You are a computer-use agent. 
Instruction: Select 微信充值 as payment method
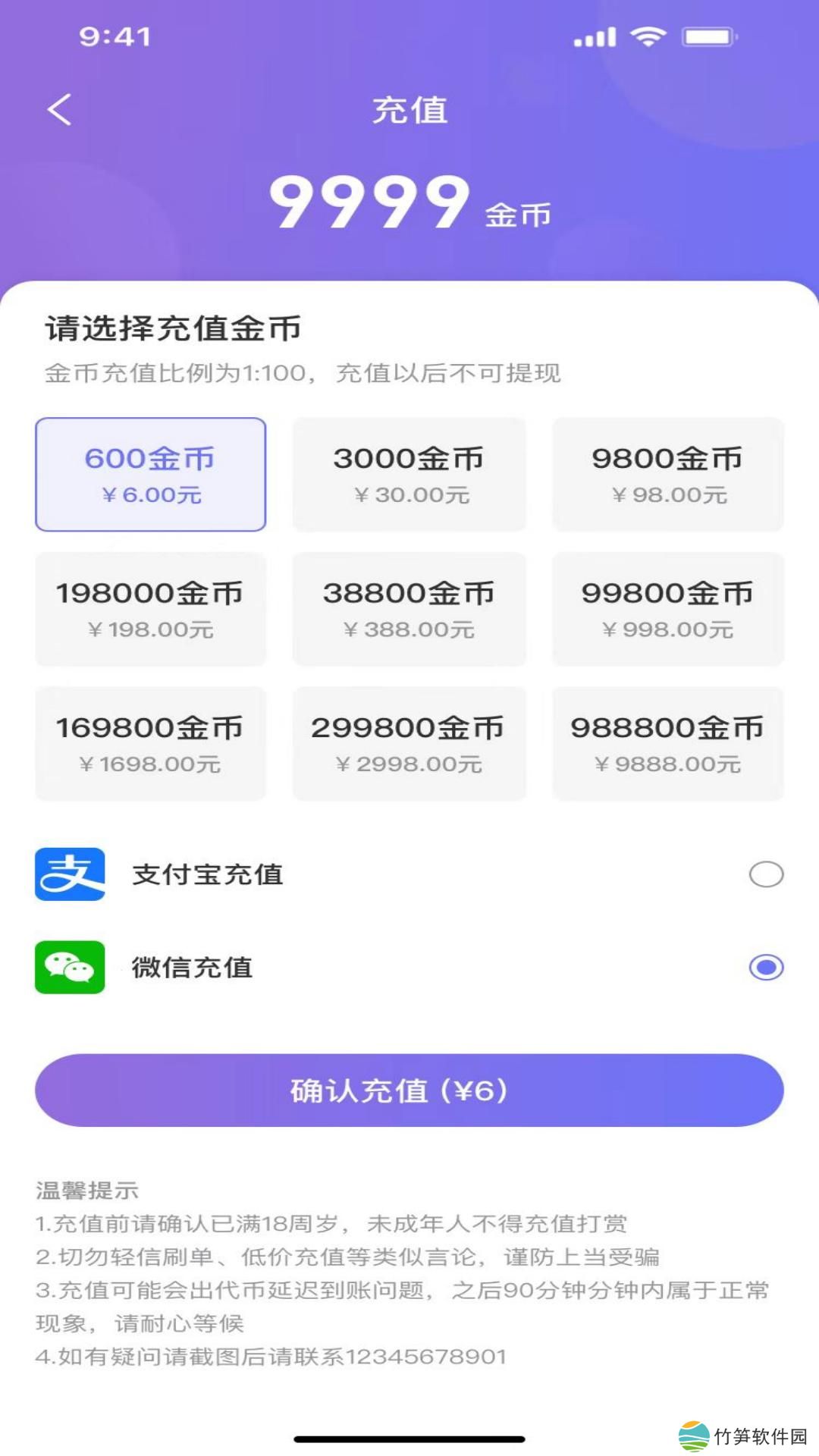coord(766,968)
